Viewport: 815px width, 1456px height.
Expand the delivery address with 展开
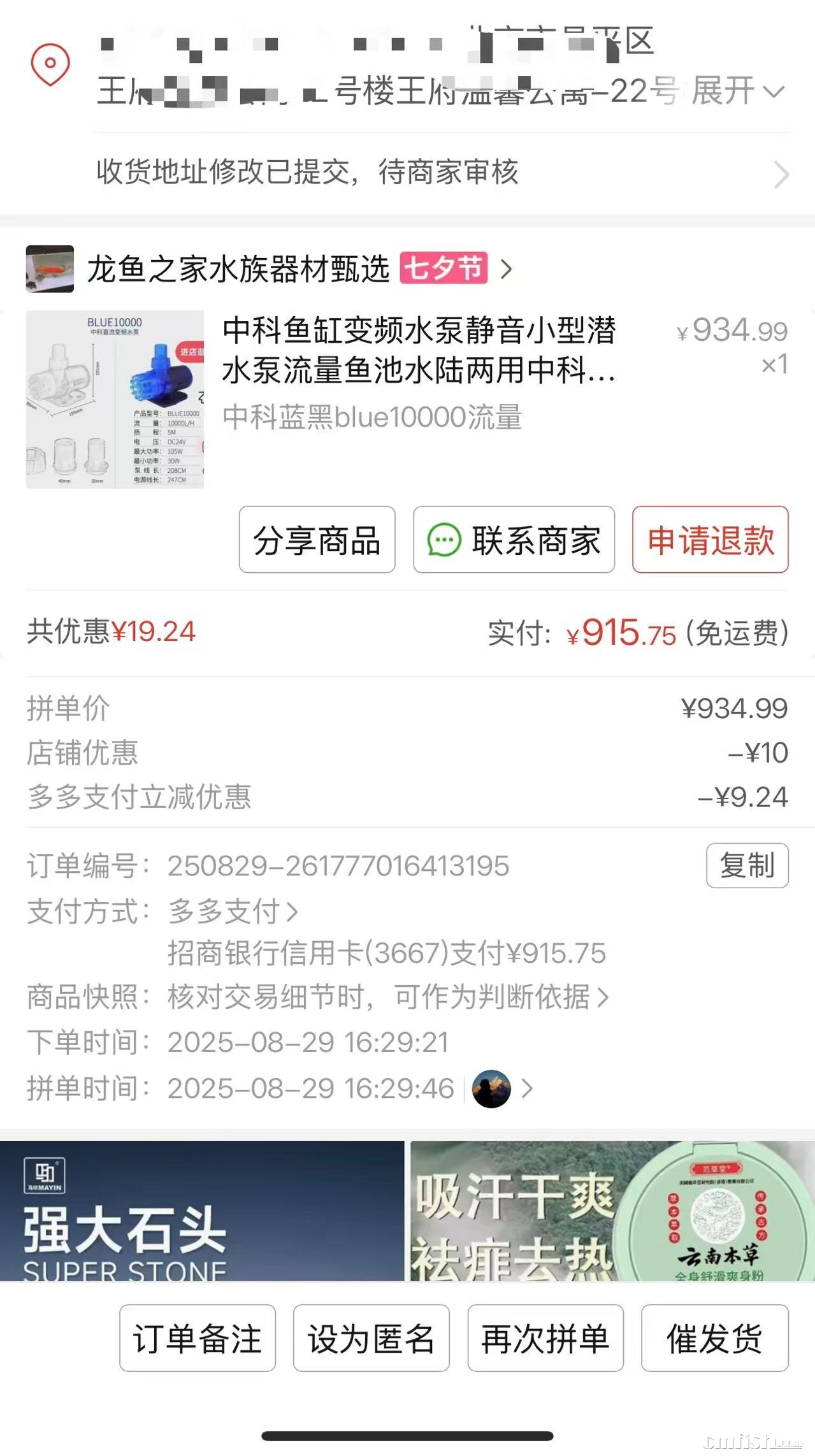737,90
